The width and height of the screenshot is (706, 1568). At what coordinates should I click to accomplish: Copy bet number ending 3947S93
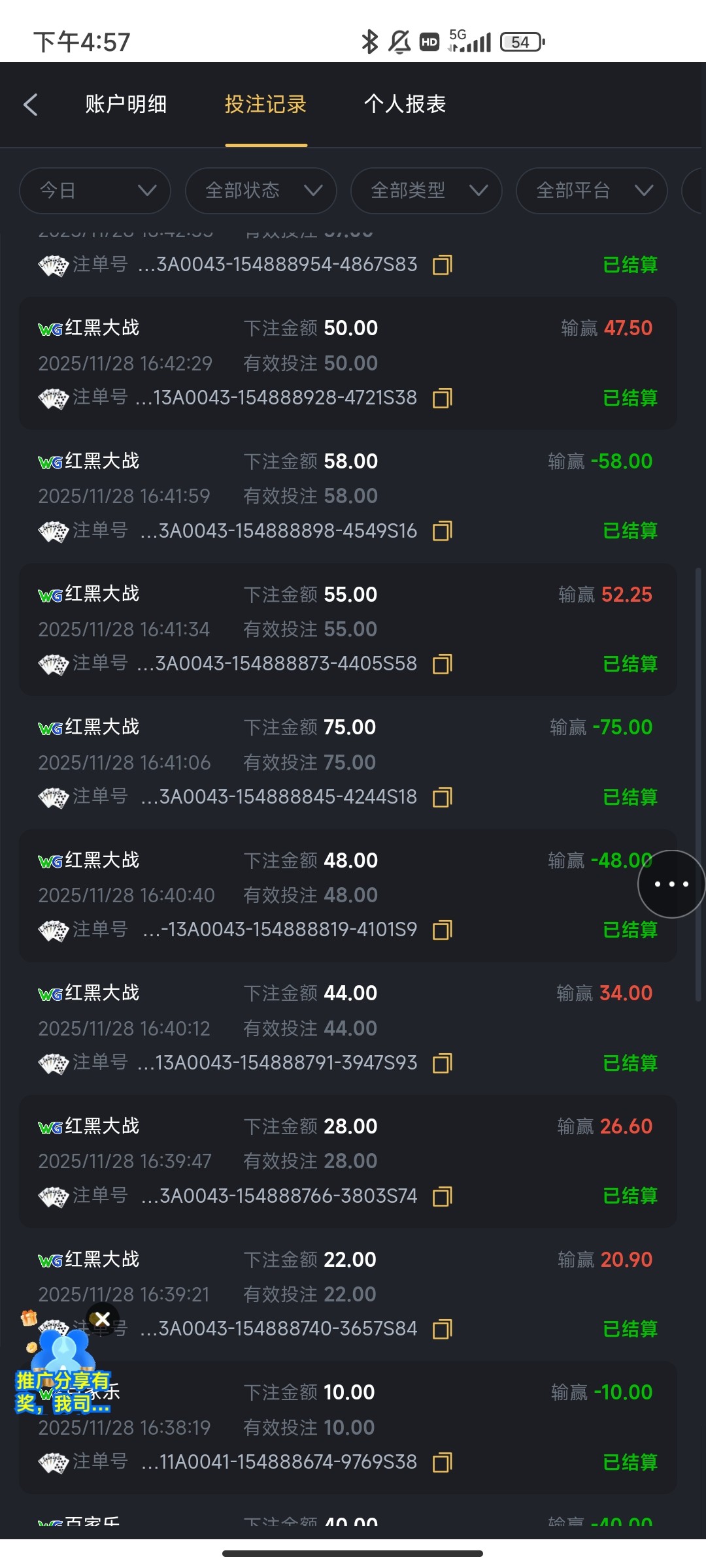[x=443, y=1064]
